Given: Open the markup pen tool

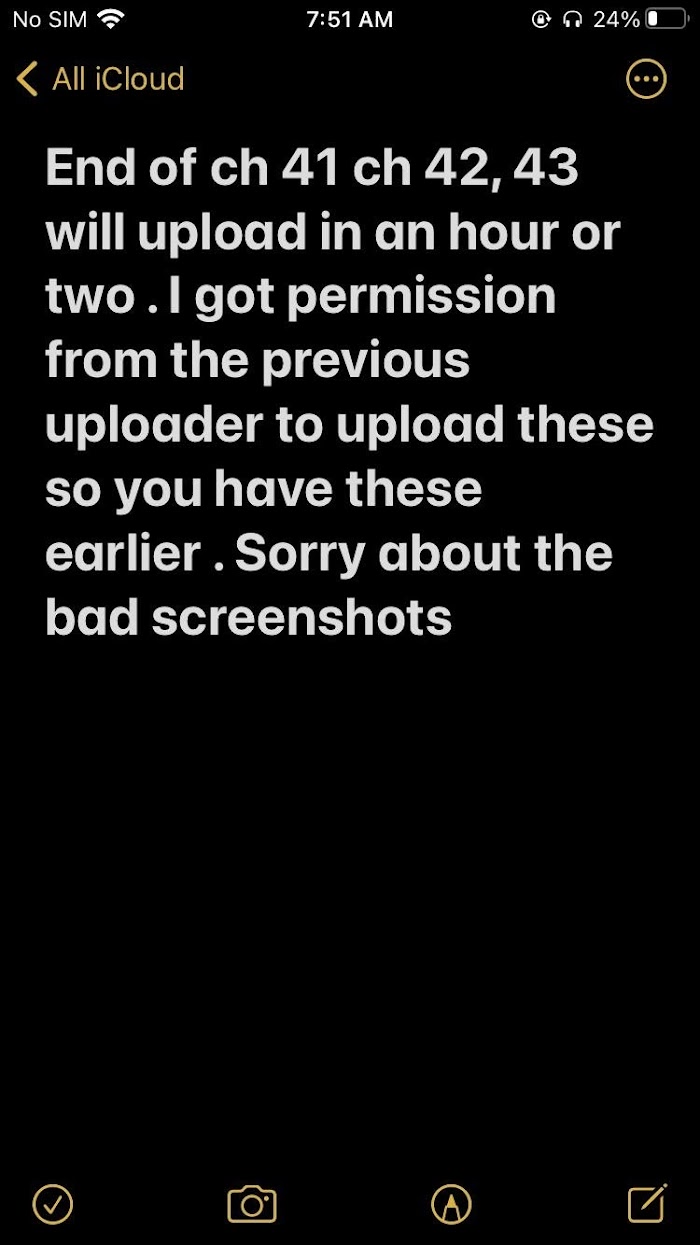Looking at the screenshot, I should point(451,1204).
